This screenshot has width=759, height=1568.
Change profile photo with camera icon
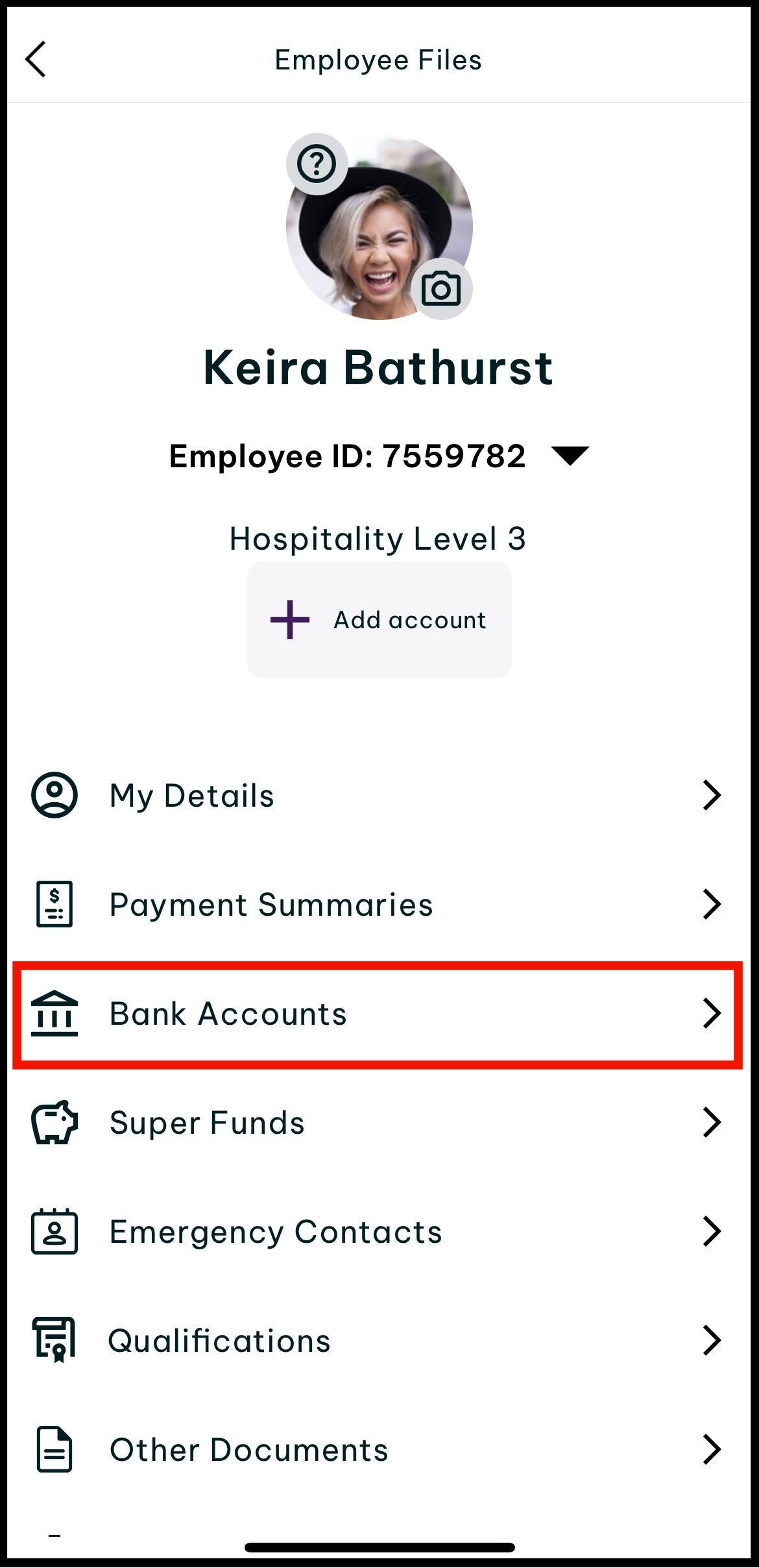(x=441, y=289)
